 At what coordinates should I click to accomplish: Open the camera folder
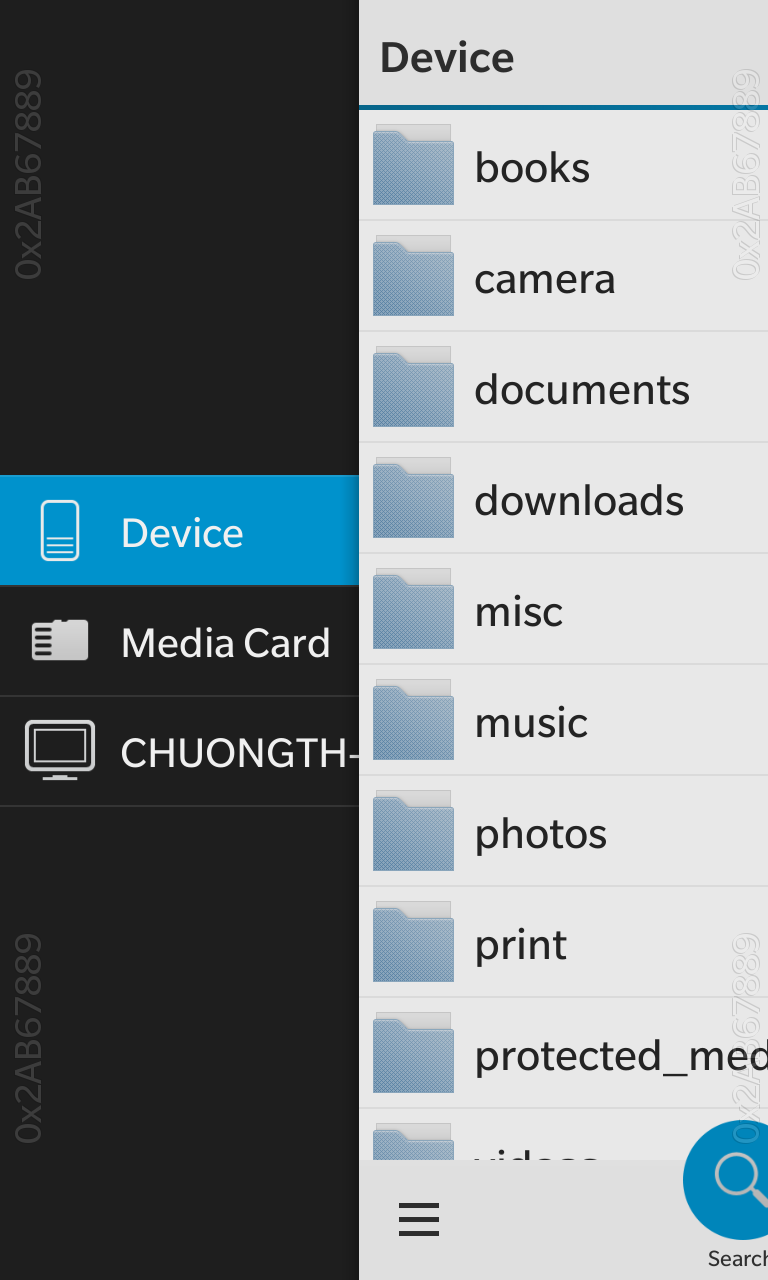(563, 277)
